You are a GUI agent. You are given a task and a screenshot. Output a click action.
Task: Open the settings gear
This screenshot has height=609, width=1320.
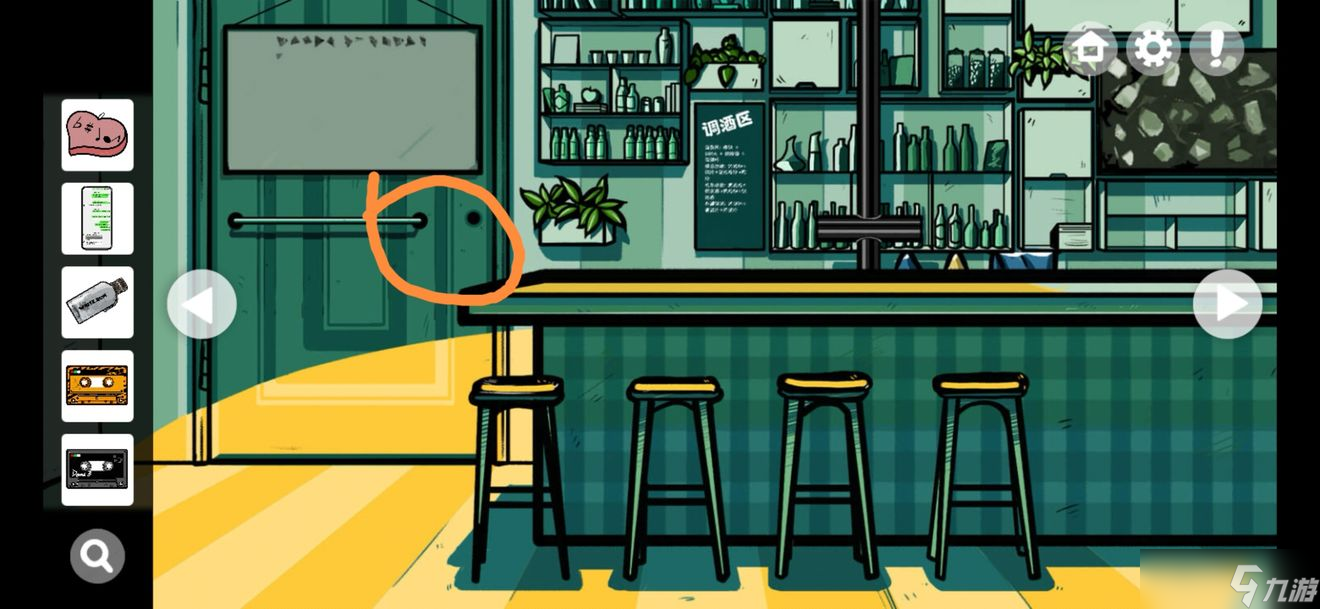pos(1153,49)
